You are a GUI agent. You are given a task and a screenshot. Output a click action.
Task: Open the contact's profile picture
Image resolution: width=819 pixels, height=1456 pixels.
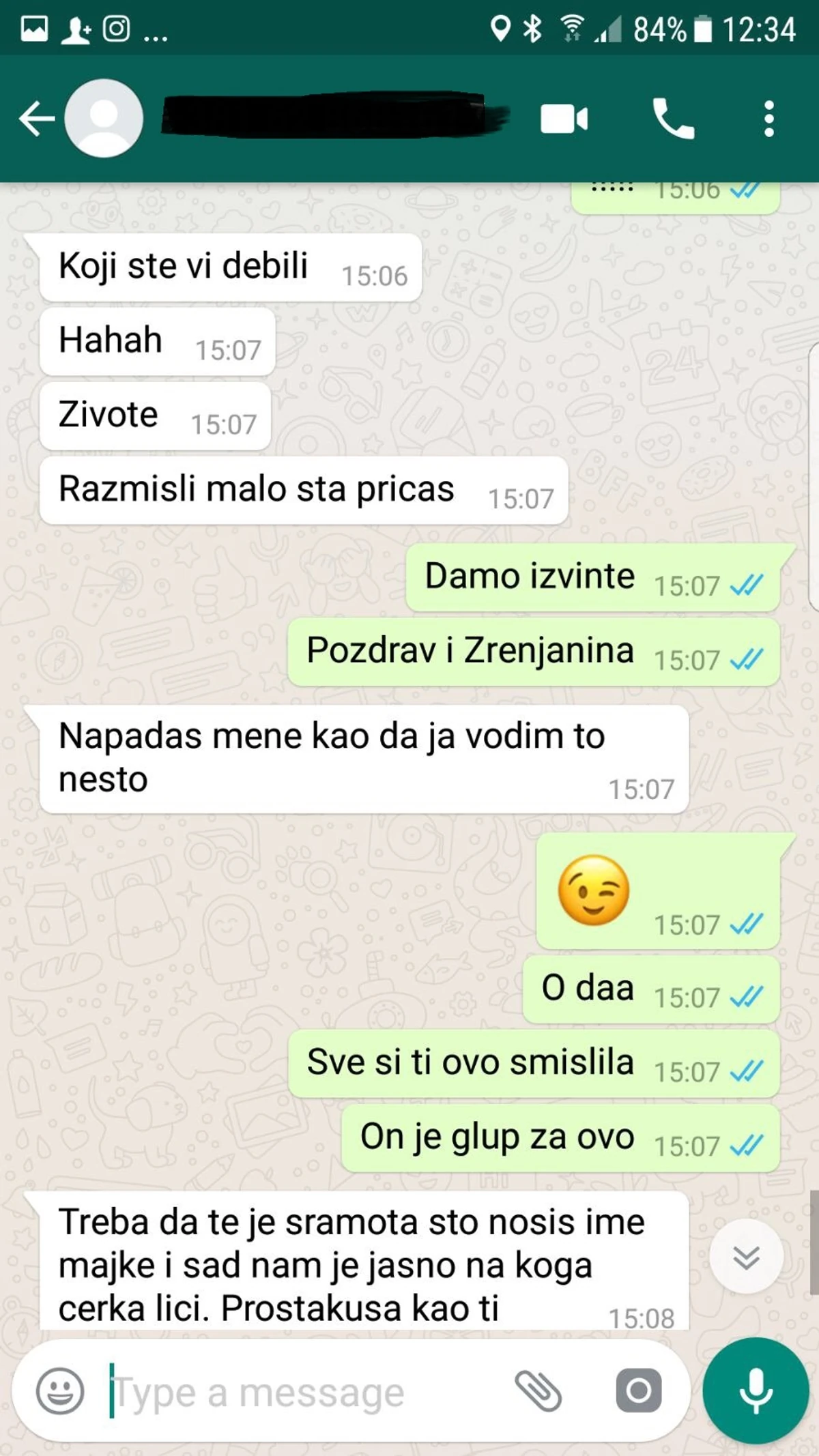coord(104,119)
